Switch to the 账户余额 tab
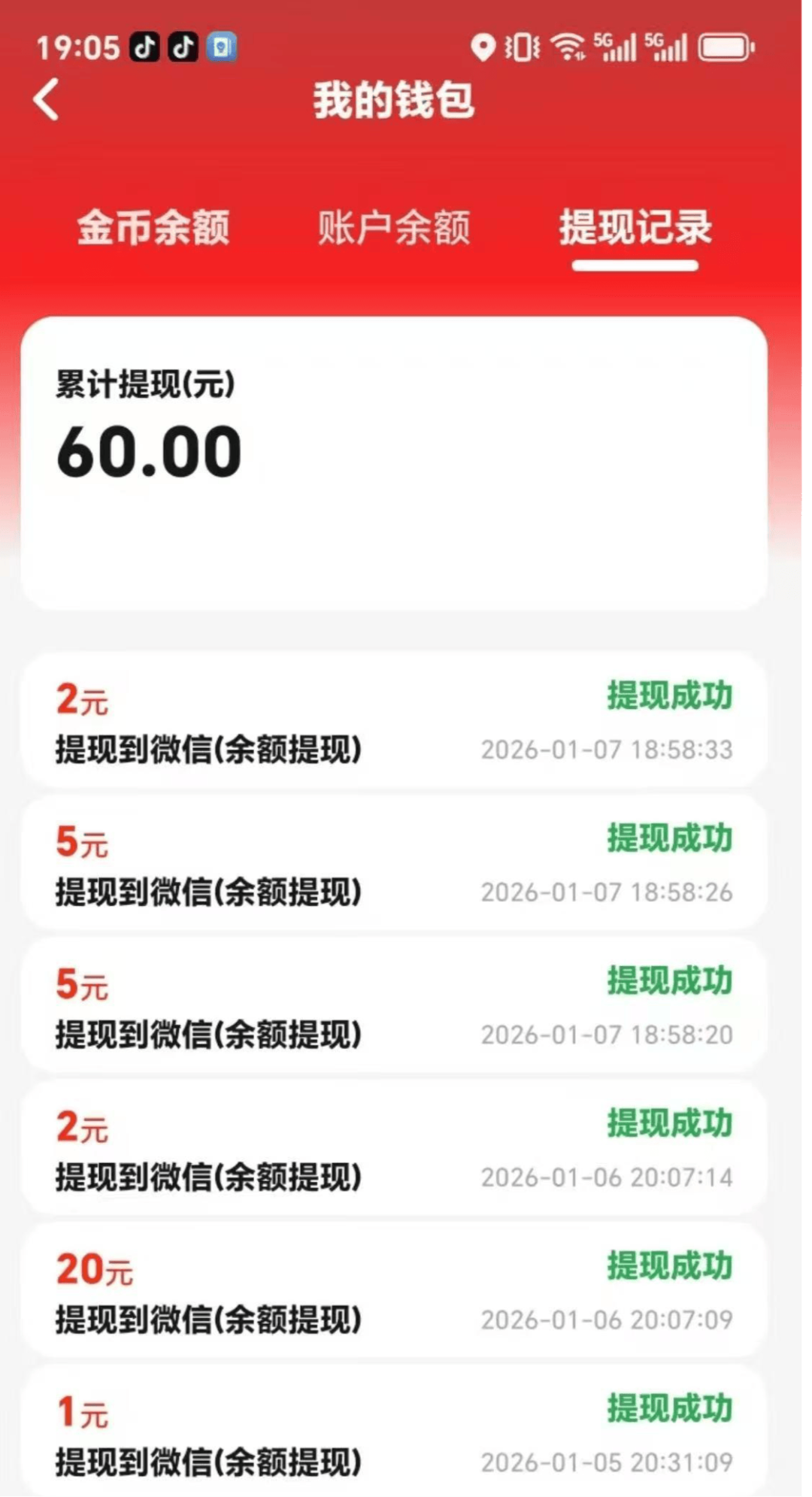The image size is (812, 1497). coord(394,227)
